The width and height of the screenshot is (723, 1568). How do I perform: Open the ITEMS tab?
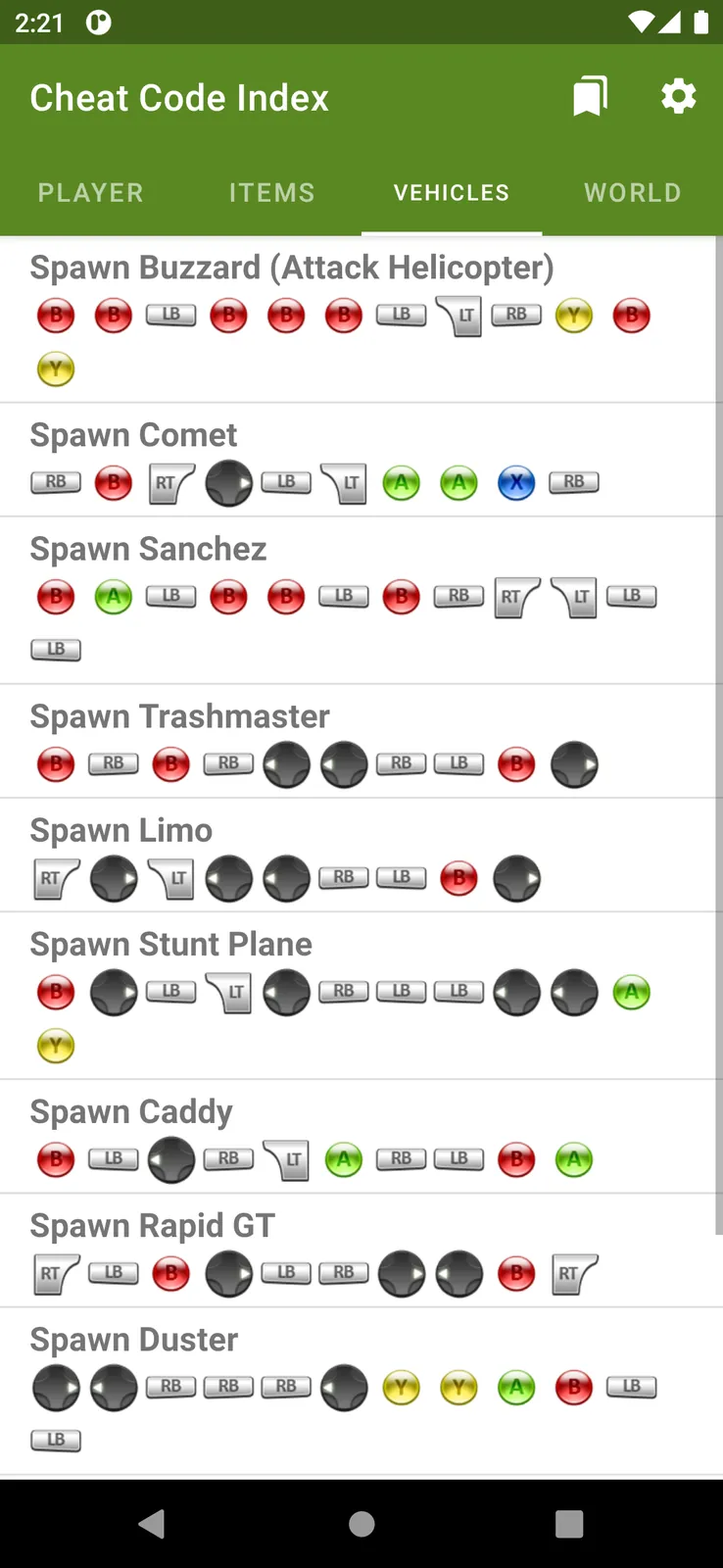(x=271, y=193)
